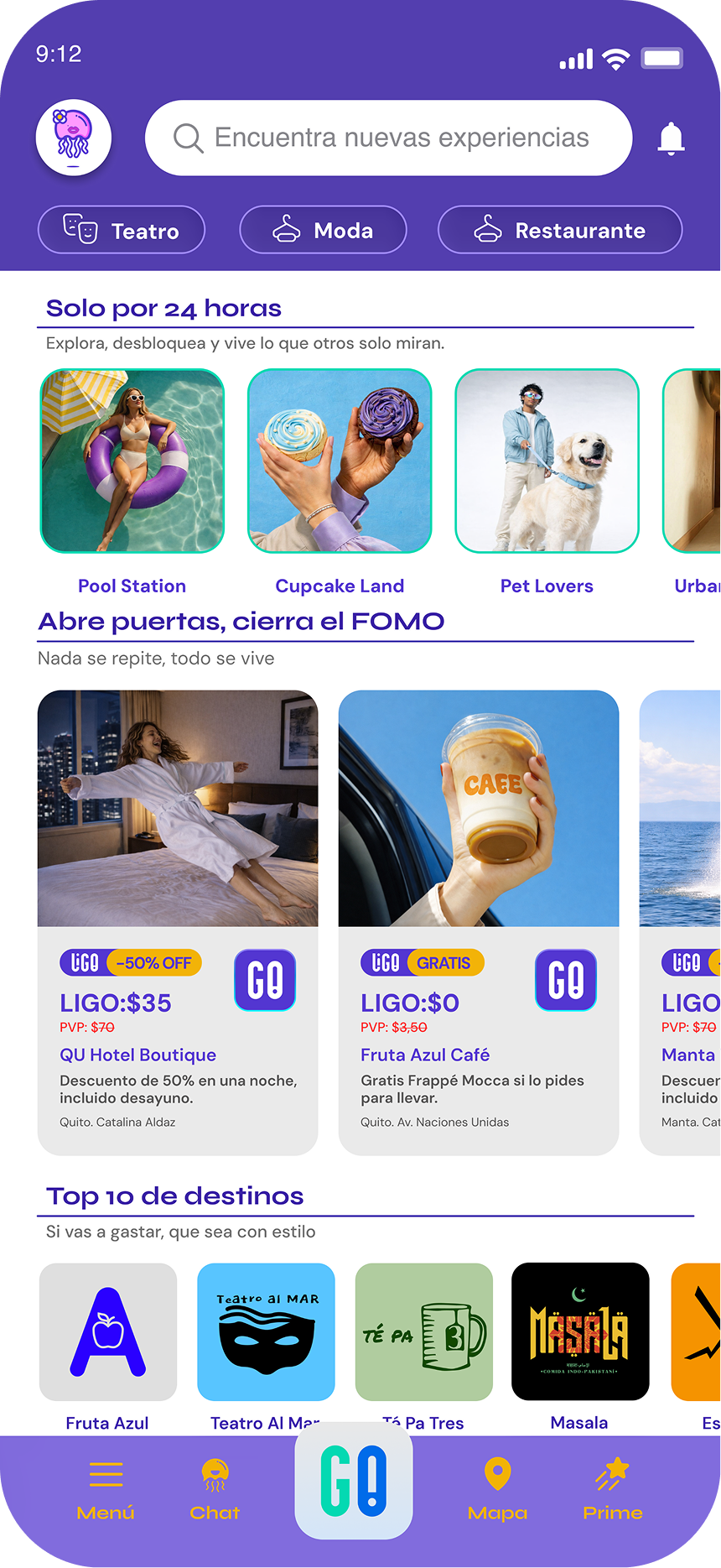The image size is (721, 1568).
Task: Switch to the Chat tab
Action: pos(215,1490)
